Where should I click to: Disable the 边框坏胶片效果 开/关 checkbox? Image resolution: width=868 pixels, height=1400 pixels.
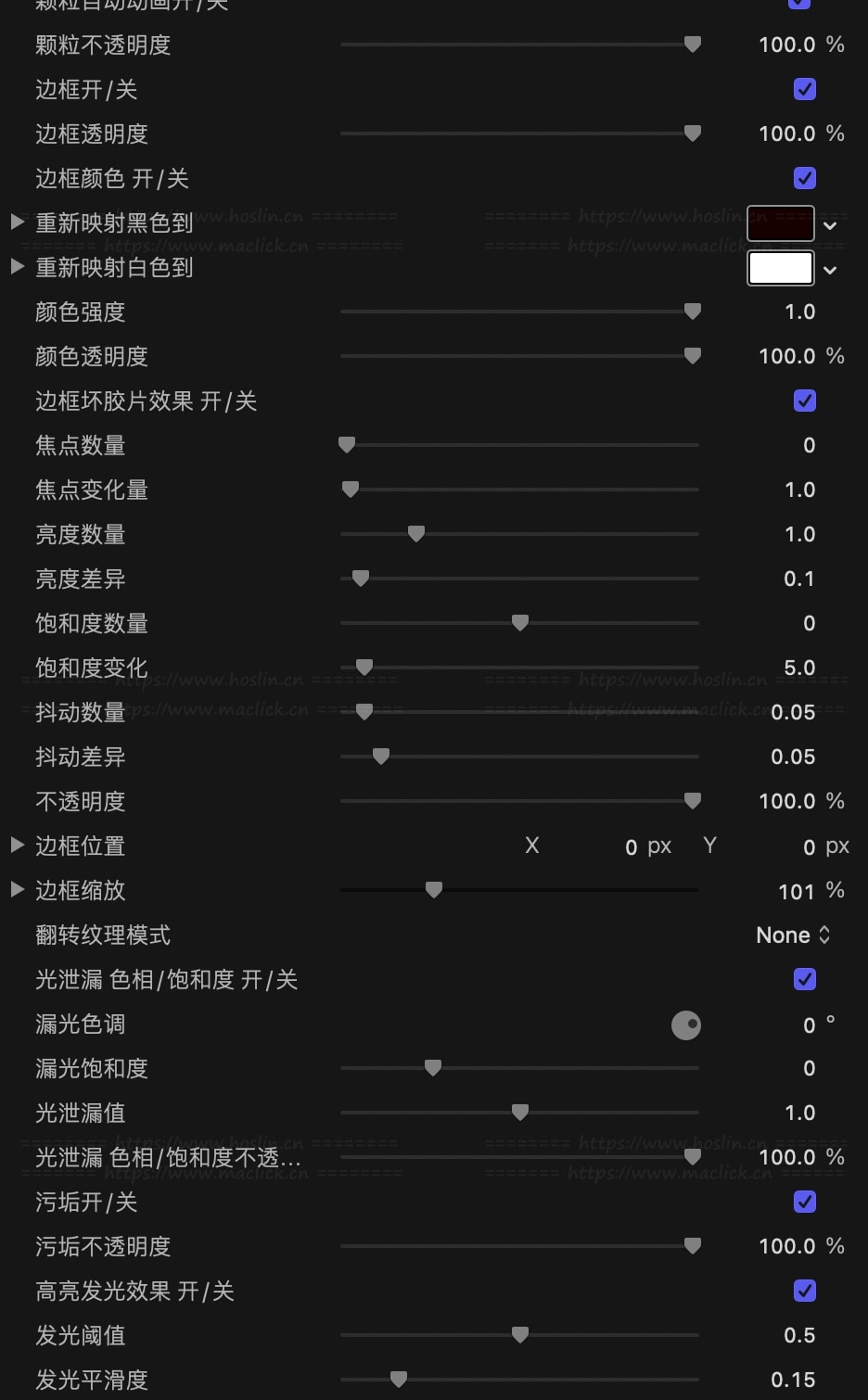click(804, 401)
